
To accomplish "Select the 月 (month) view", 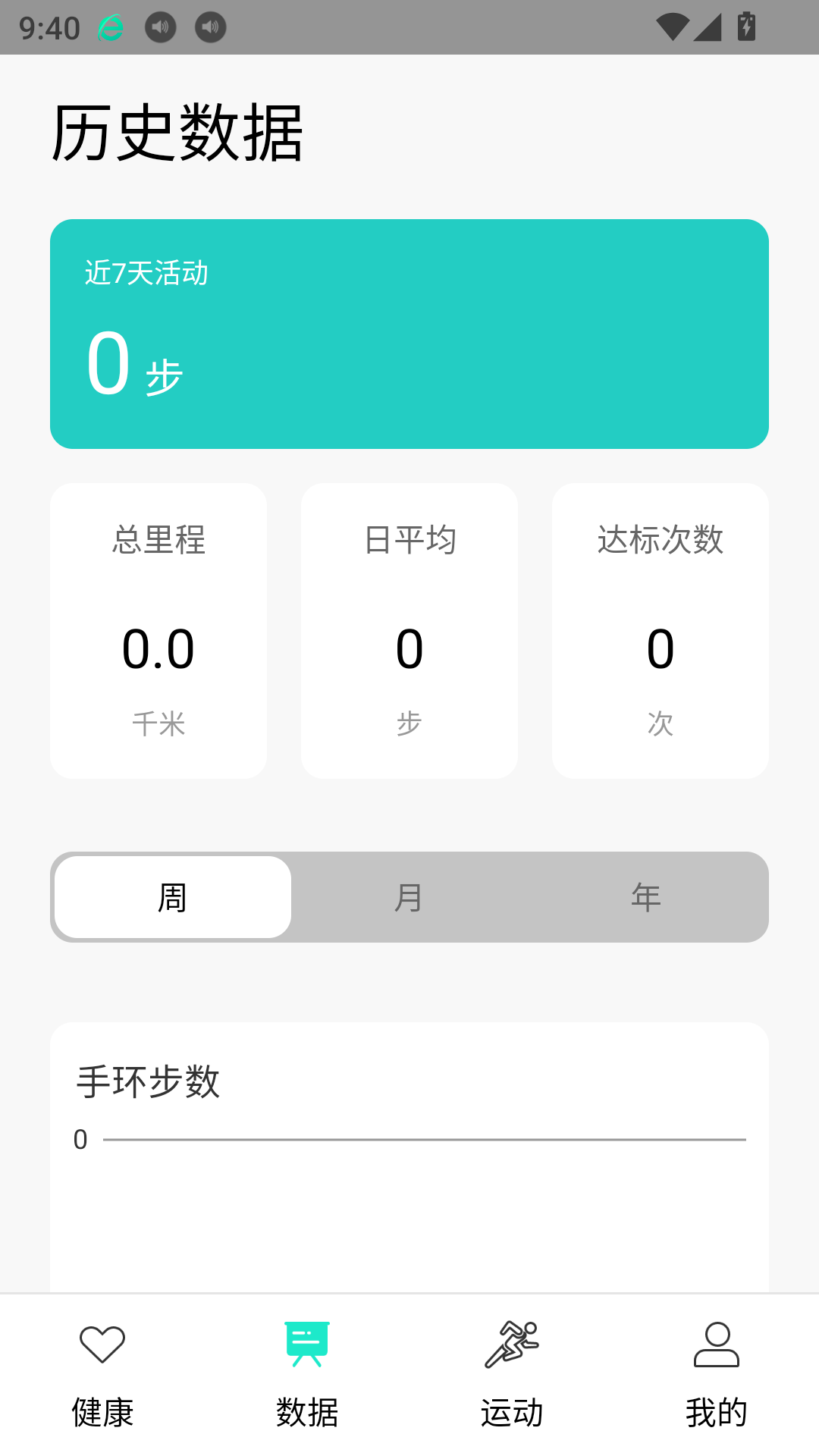I will click(x=409, y=897).
